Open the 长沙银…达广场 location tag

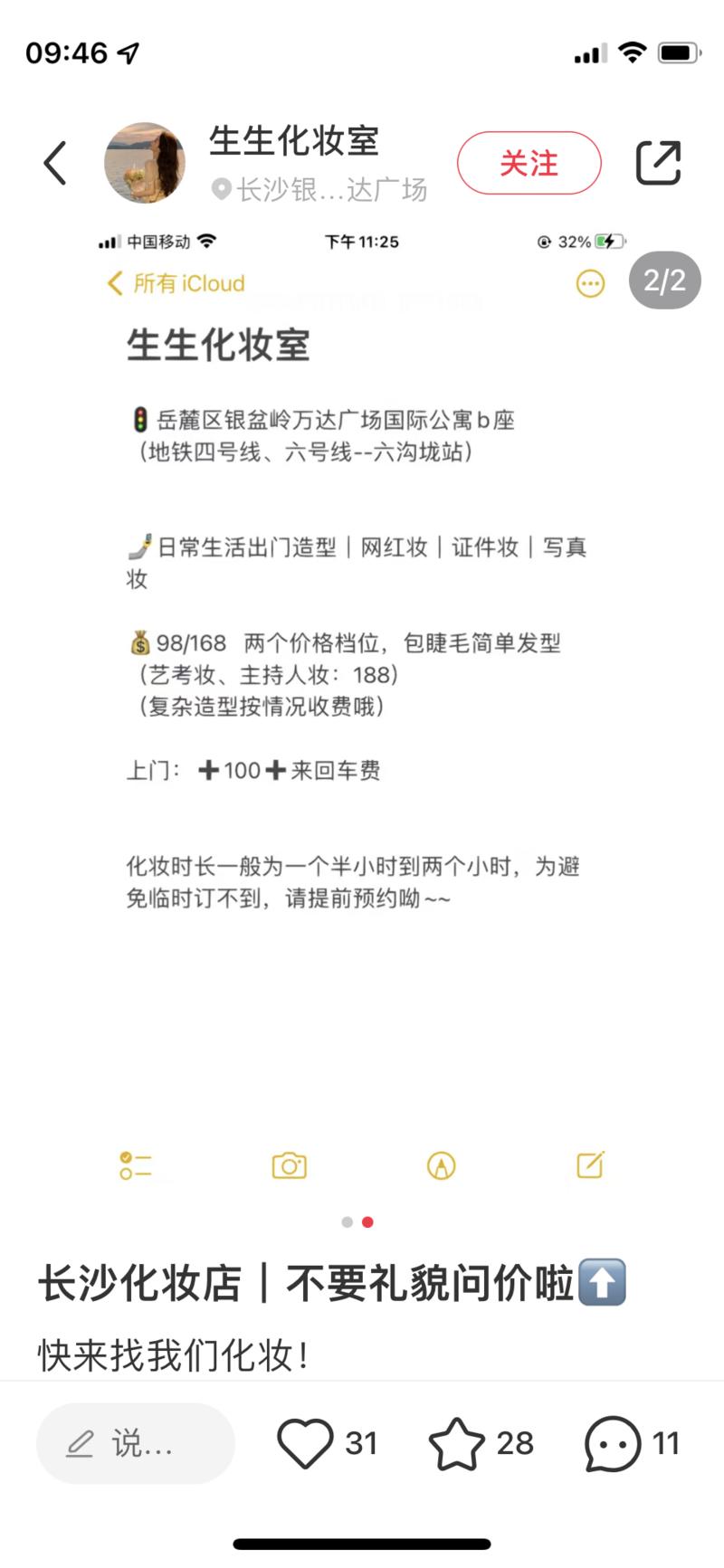pyautogui.click(x=320, y=190)
